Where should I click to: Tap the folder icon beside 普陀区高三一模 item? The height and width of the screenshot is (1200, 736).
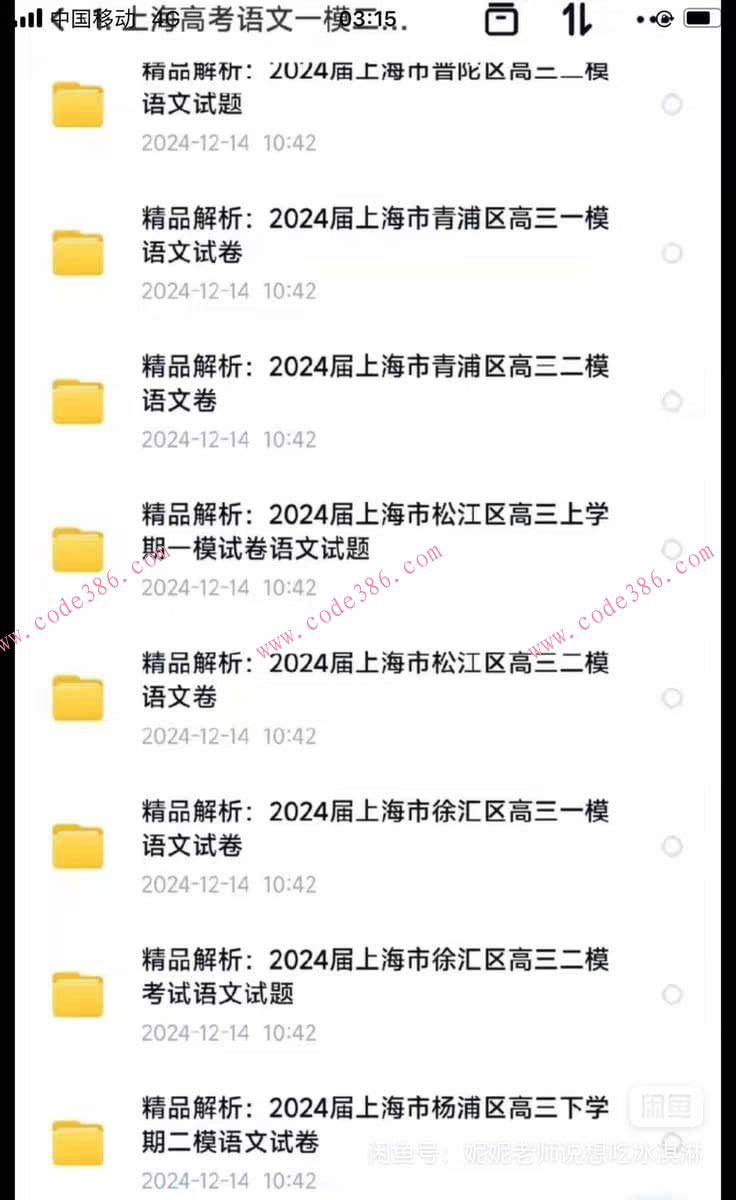(78, 104)
